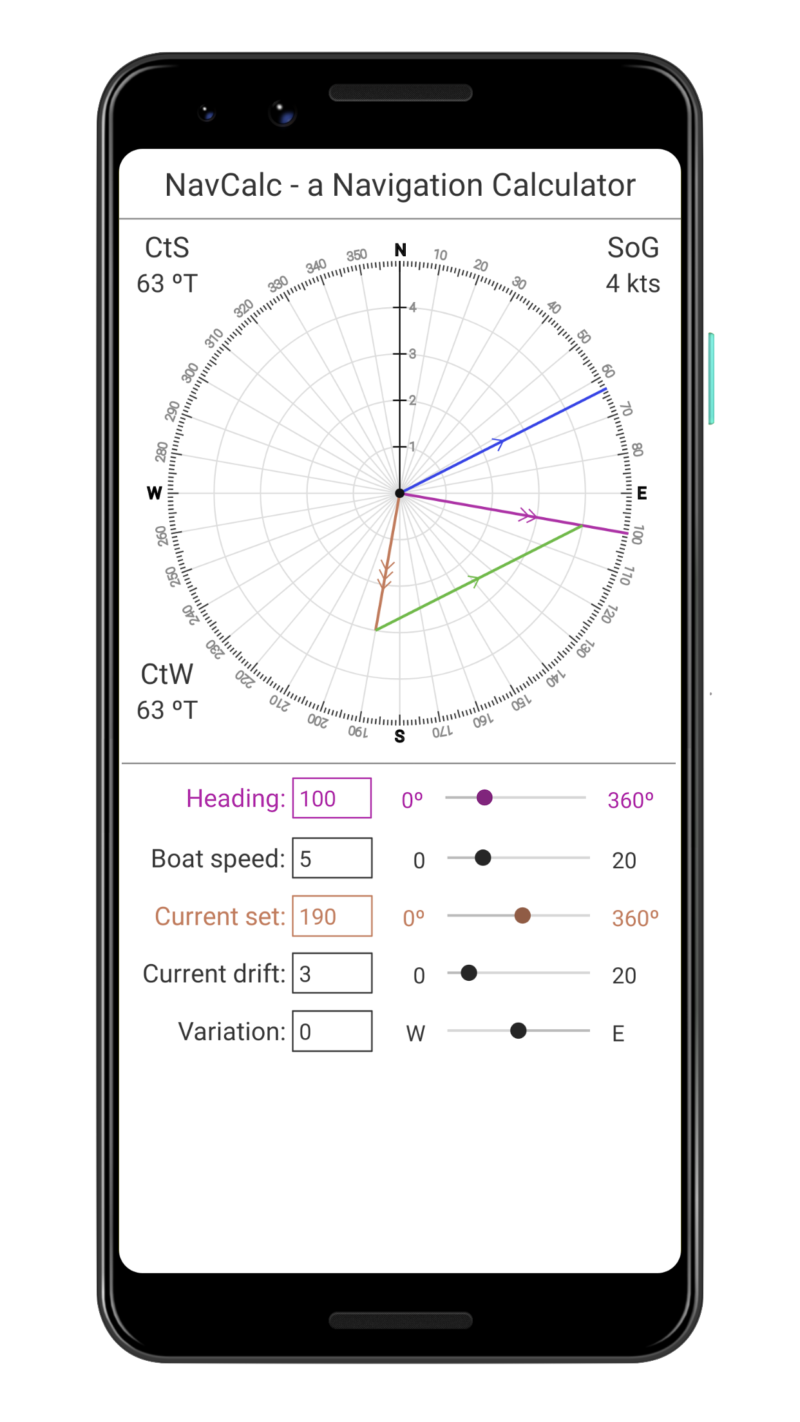Click the Variation slider handle

point(518,1030)
